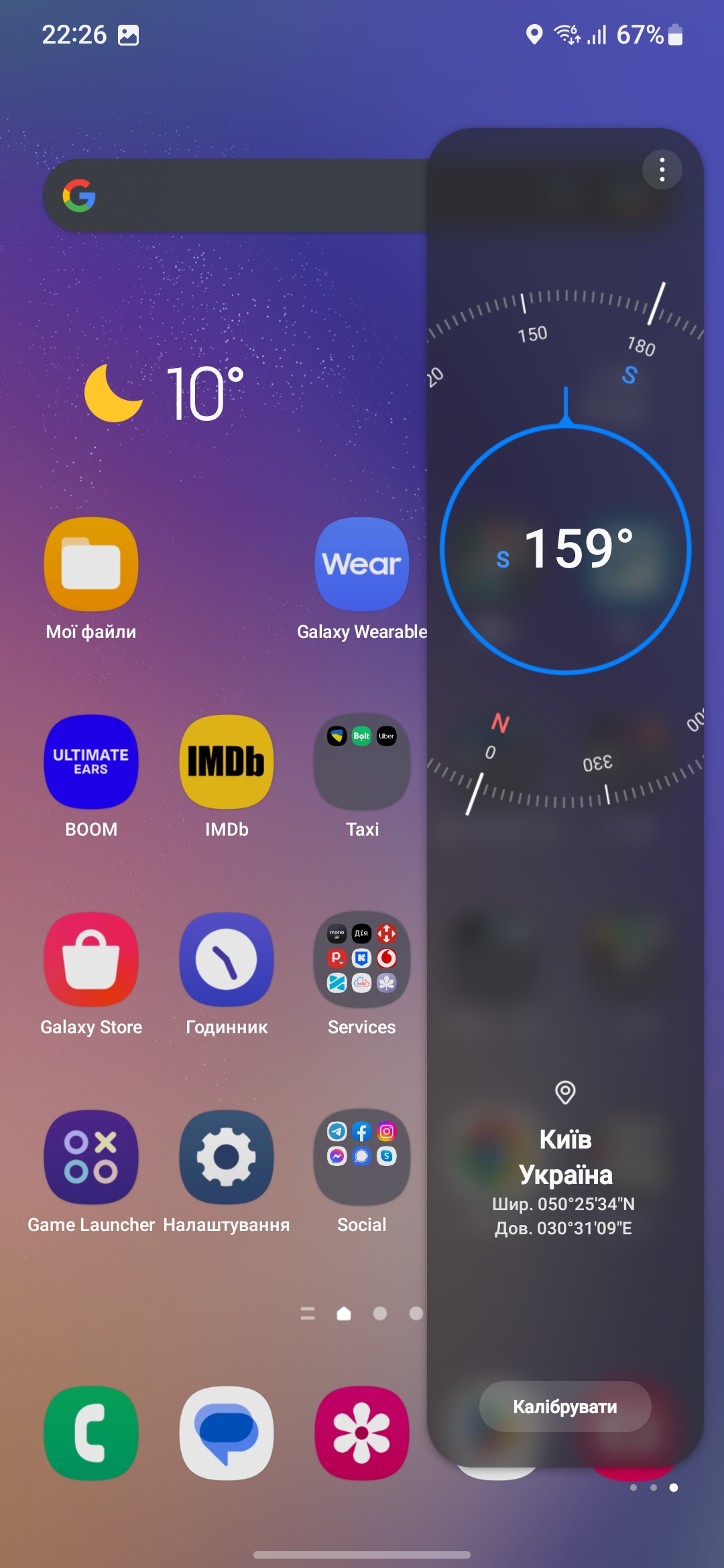Launch Мої файли app
Viewport: 724px width, 1568px height.
(x=91, y=564)
